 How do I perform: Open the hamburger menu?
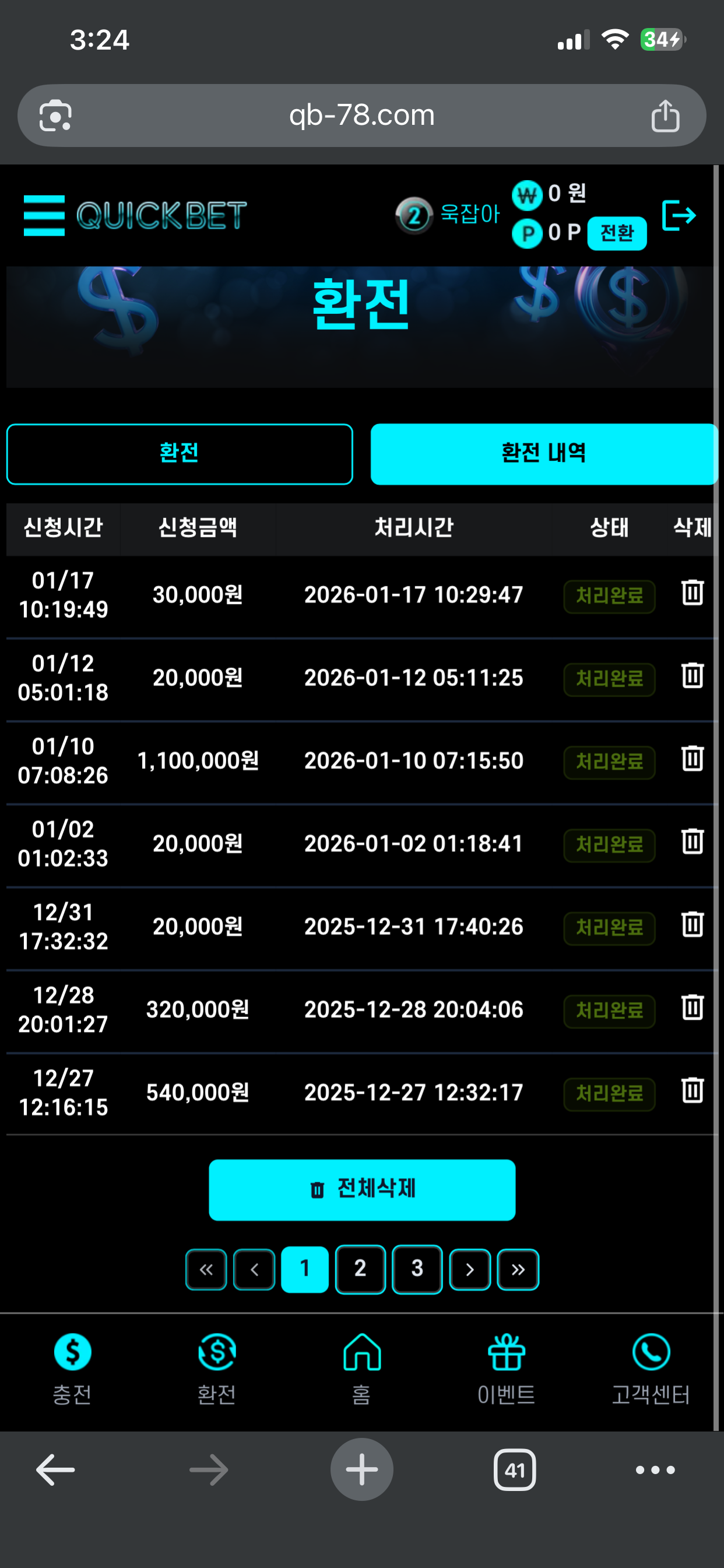pos(44,215)
